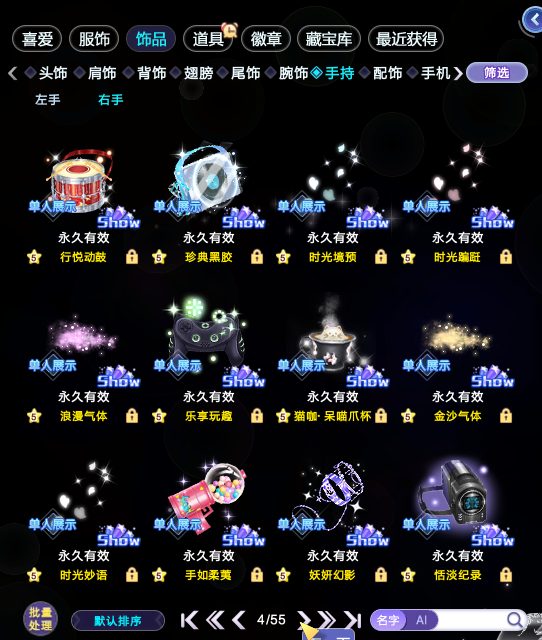
Task: Switch to 最近获得 tab
Action: (x=406, y=39)
